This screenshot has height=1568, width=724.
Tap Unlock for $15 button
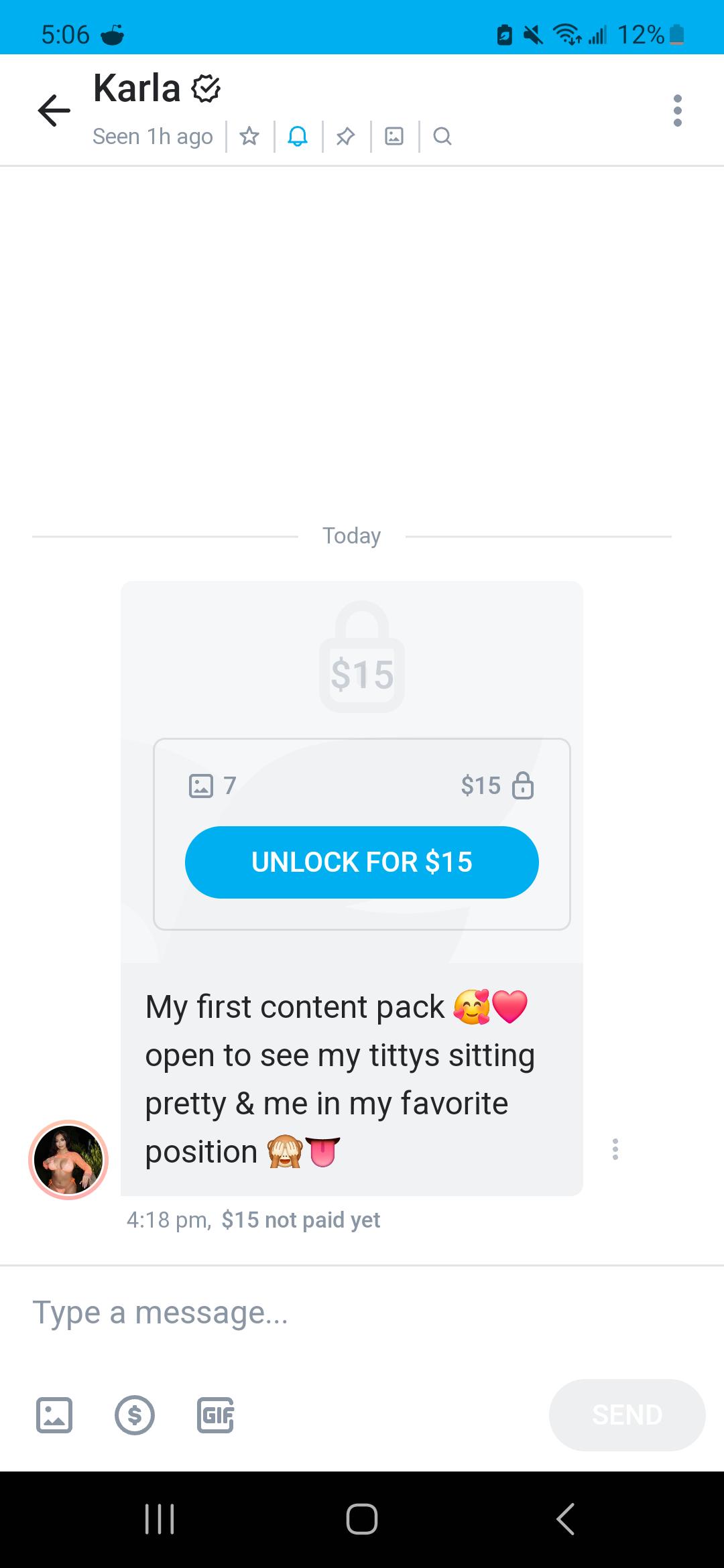click(x=362, y=862)
